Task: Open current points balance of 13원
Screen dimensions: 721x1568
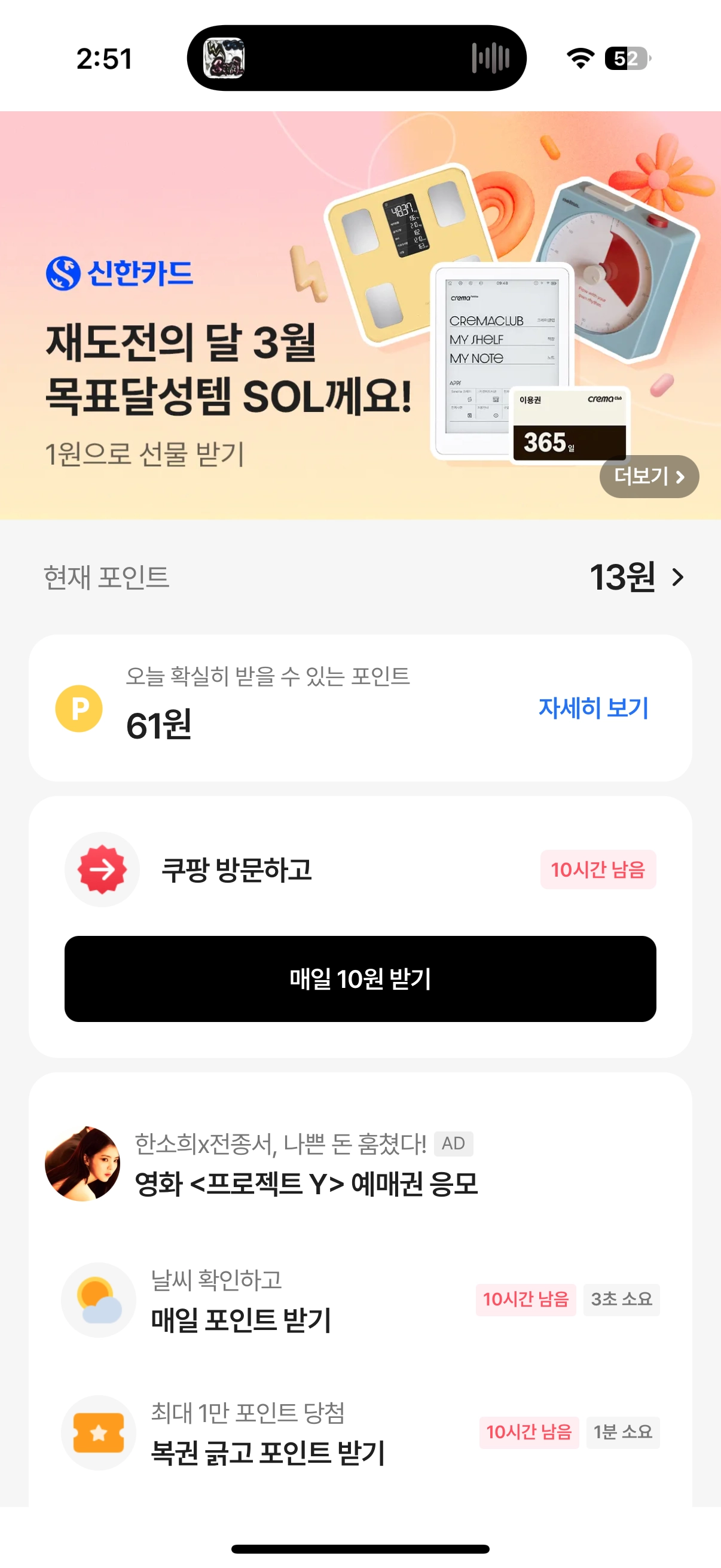Action: (636, 576)
